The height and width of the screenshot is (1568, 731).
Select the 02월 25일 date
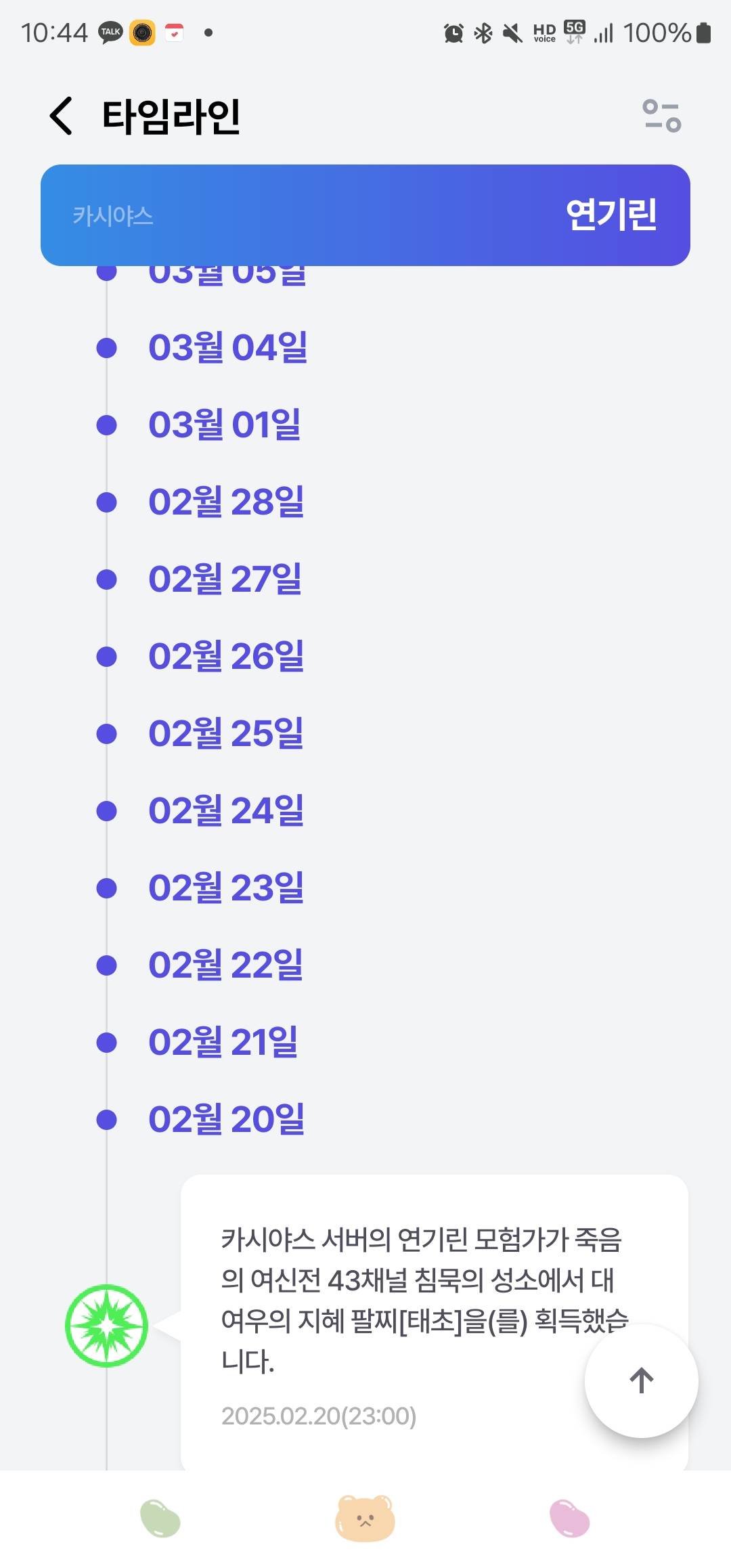225,734
